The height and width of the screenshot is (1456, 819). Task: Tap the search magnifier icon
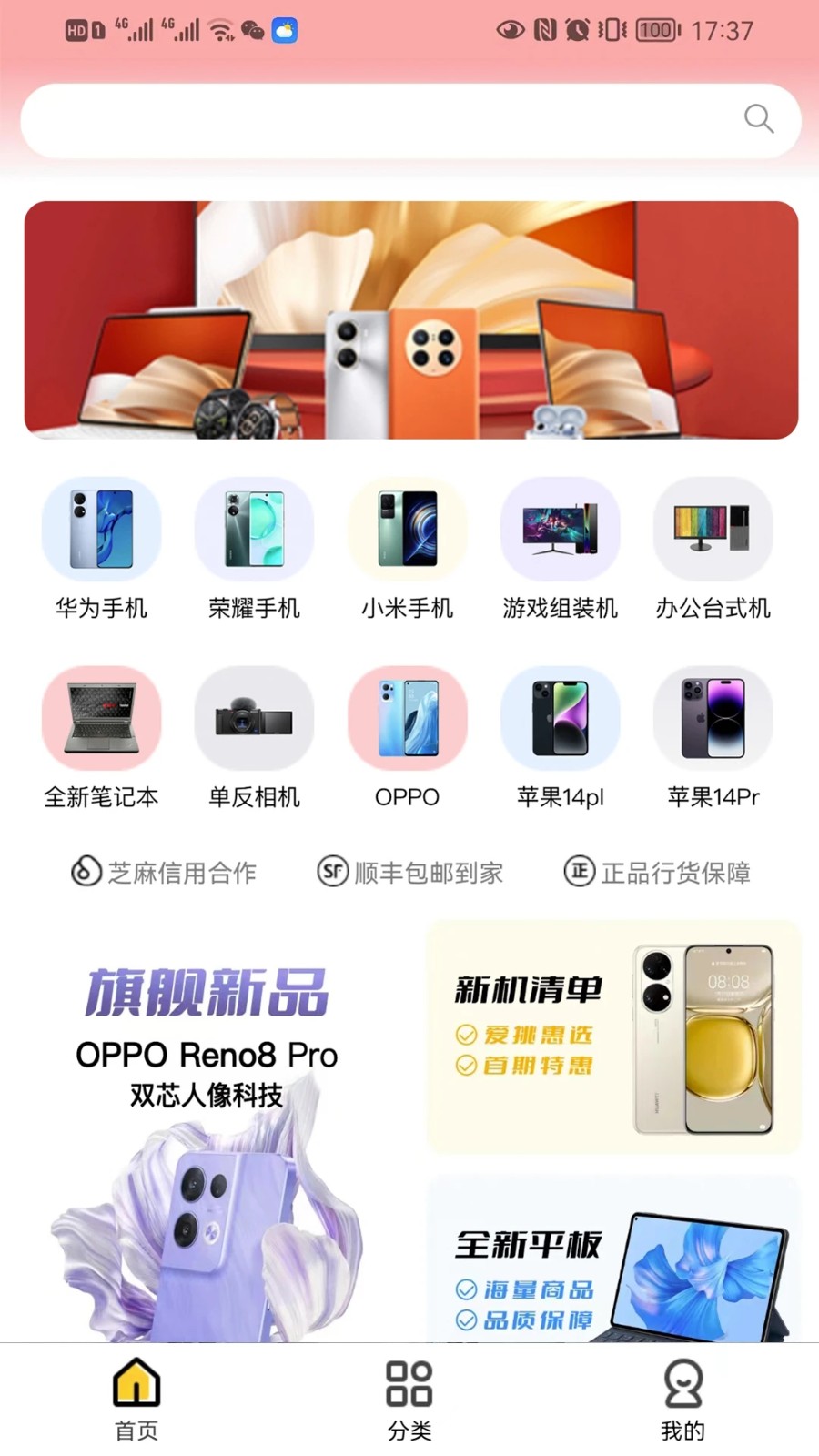click(x=760, y=119)
